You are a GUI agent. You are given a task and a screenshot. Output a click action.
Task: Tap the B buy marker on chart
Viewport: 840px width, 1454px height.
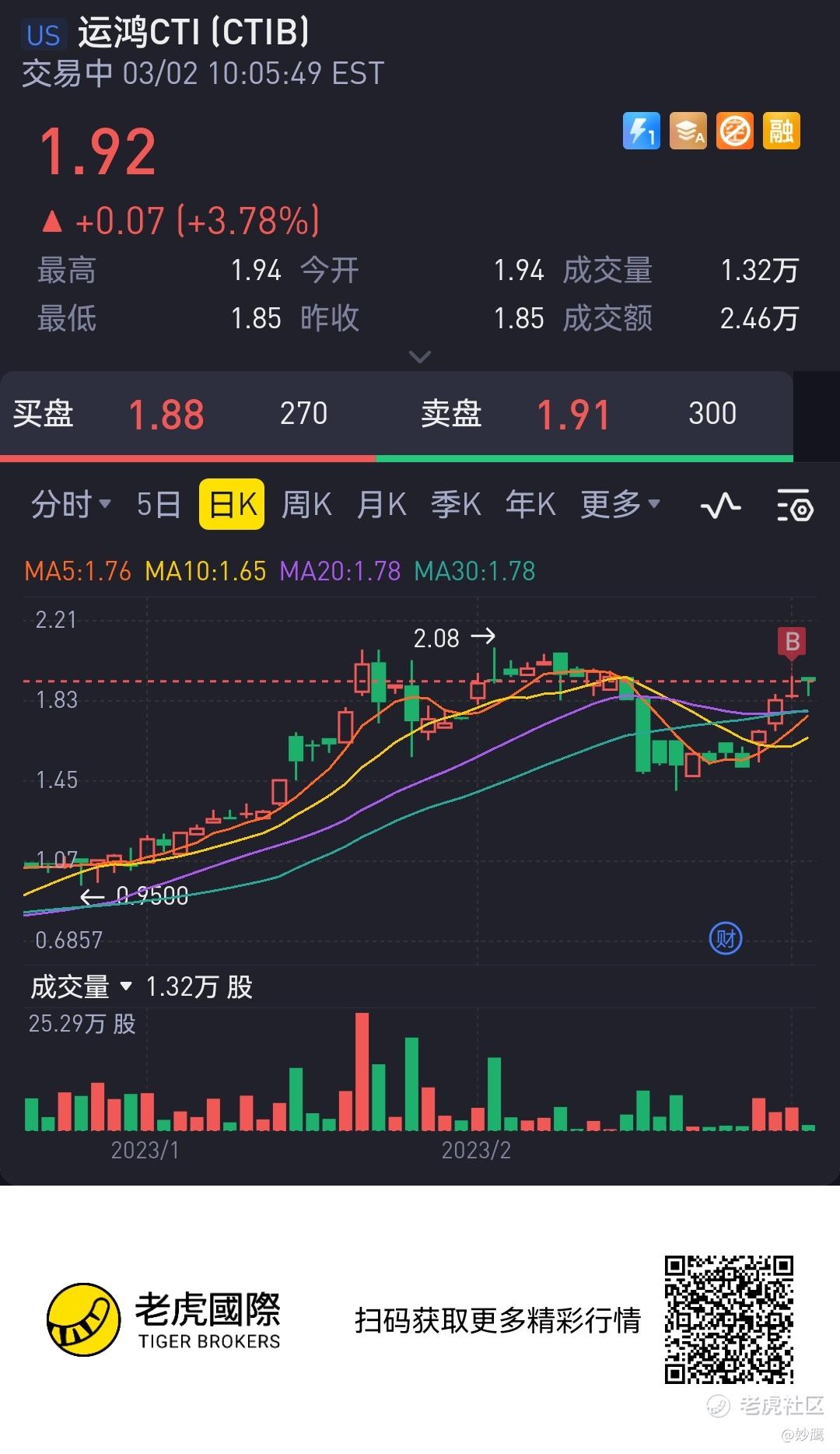[792, 642]
